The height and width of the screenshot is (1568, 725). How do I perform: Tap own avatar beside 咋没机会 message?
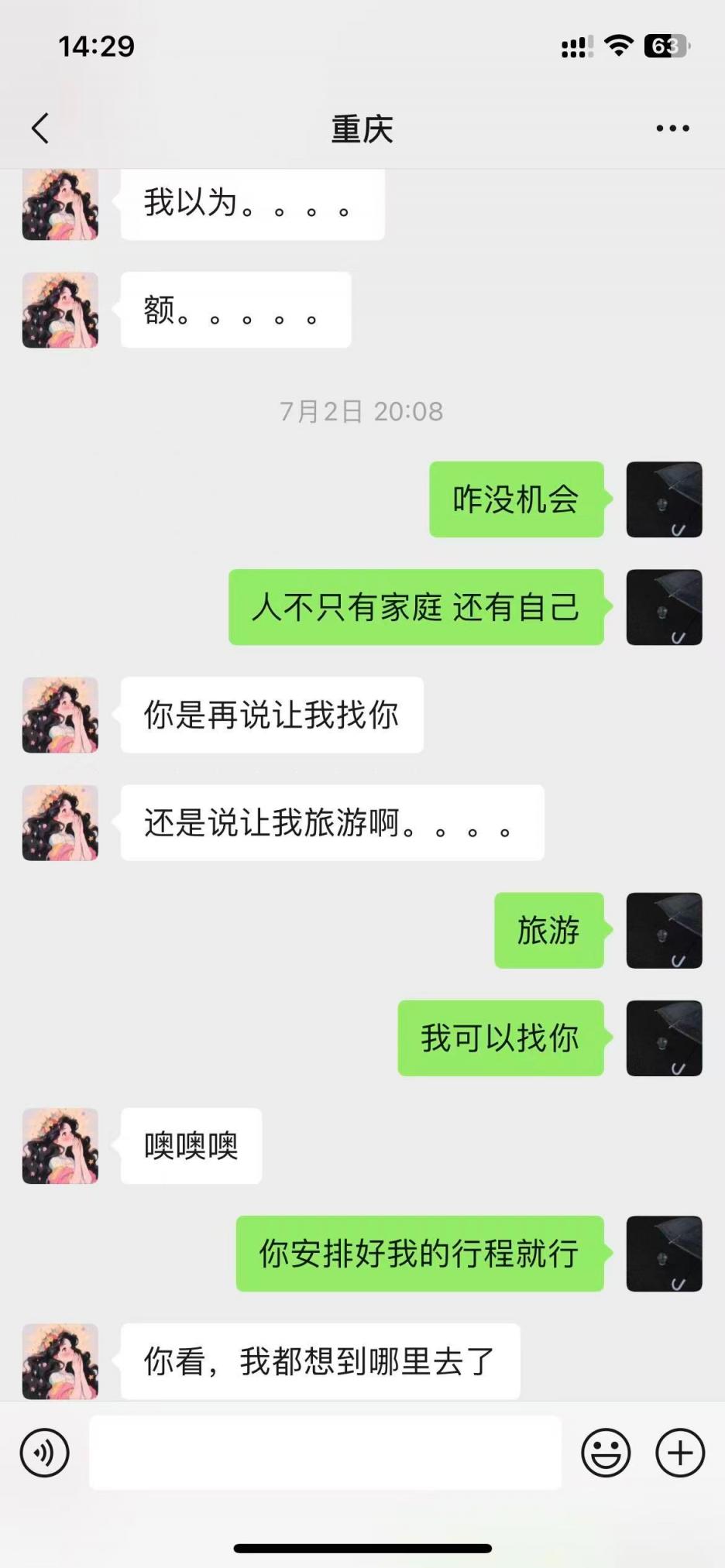click(x=664, y=499)
